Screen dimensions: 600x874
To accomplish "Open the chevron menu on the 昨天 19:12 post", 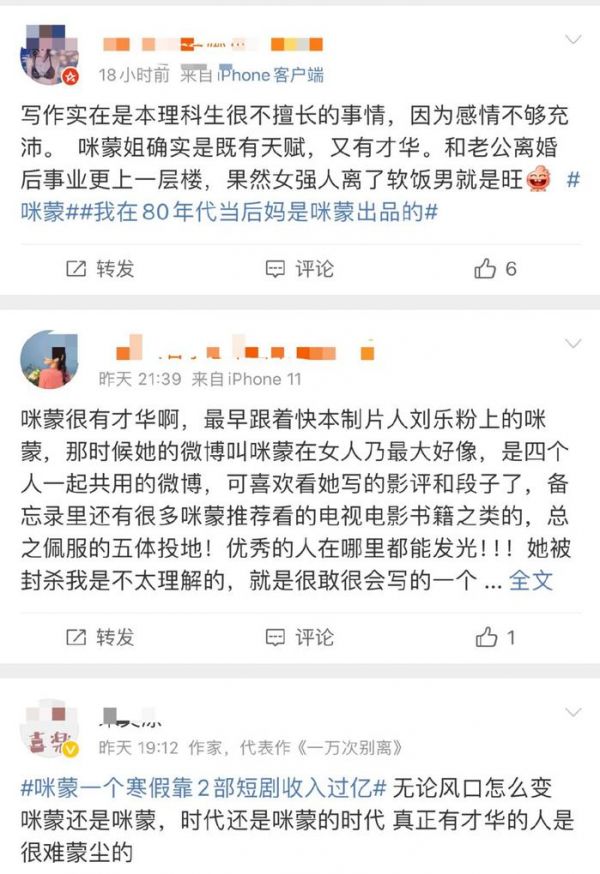I will click(573, 711).
